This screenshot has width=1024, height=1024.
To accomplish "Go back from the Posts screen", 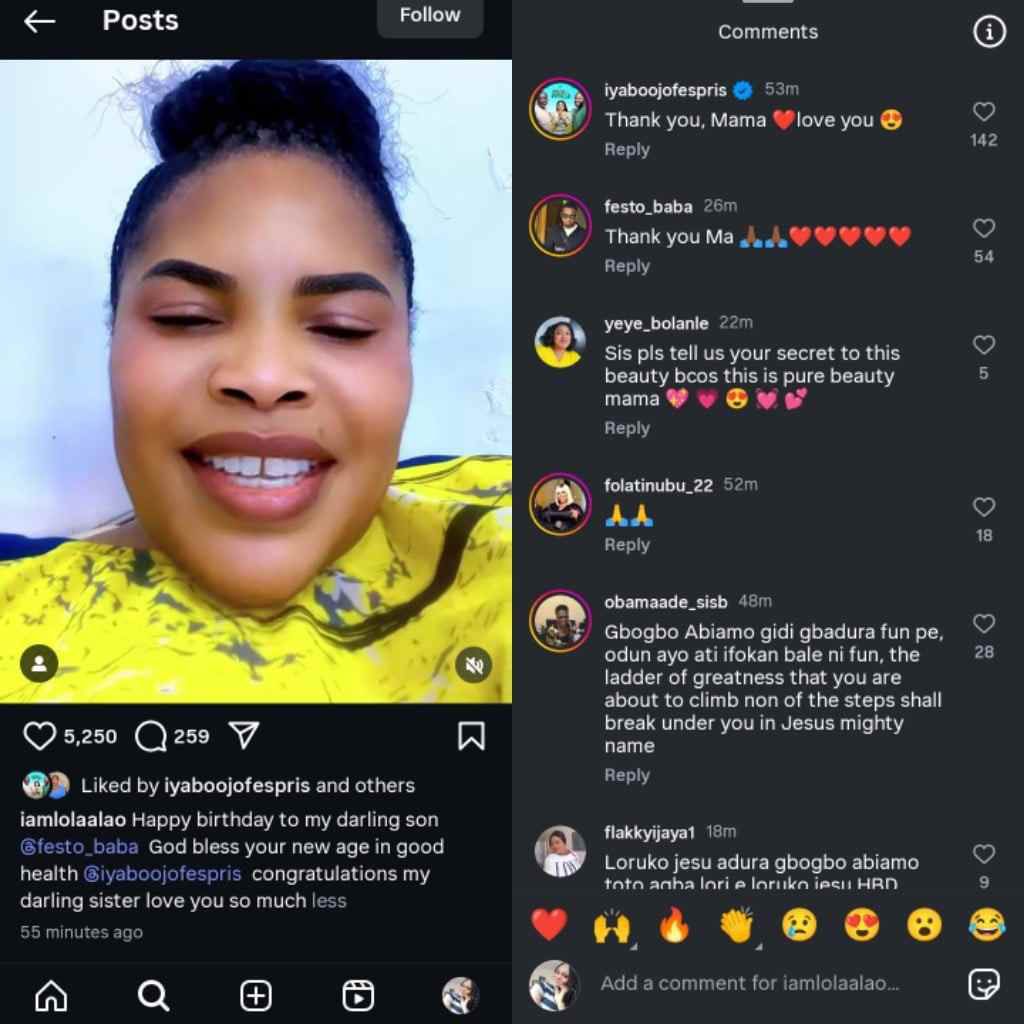I will [x=39, y=21].
